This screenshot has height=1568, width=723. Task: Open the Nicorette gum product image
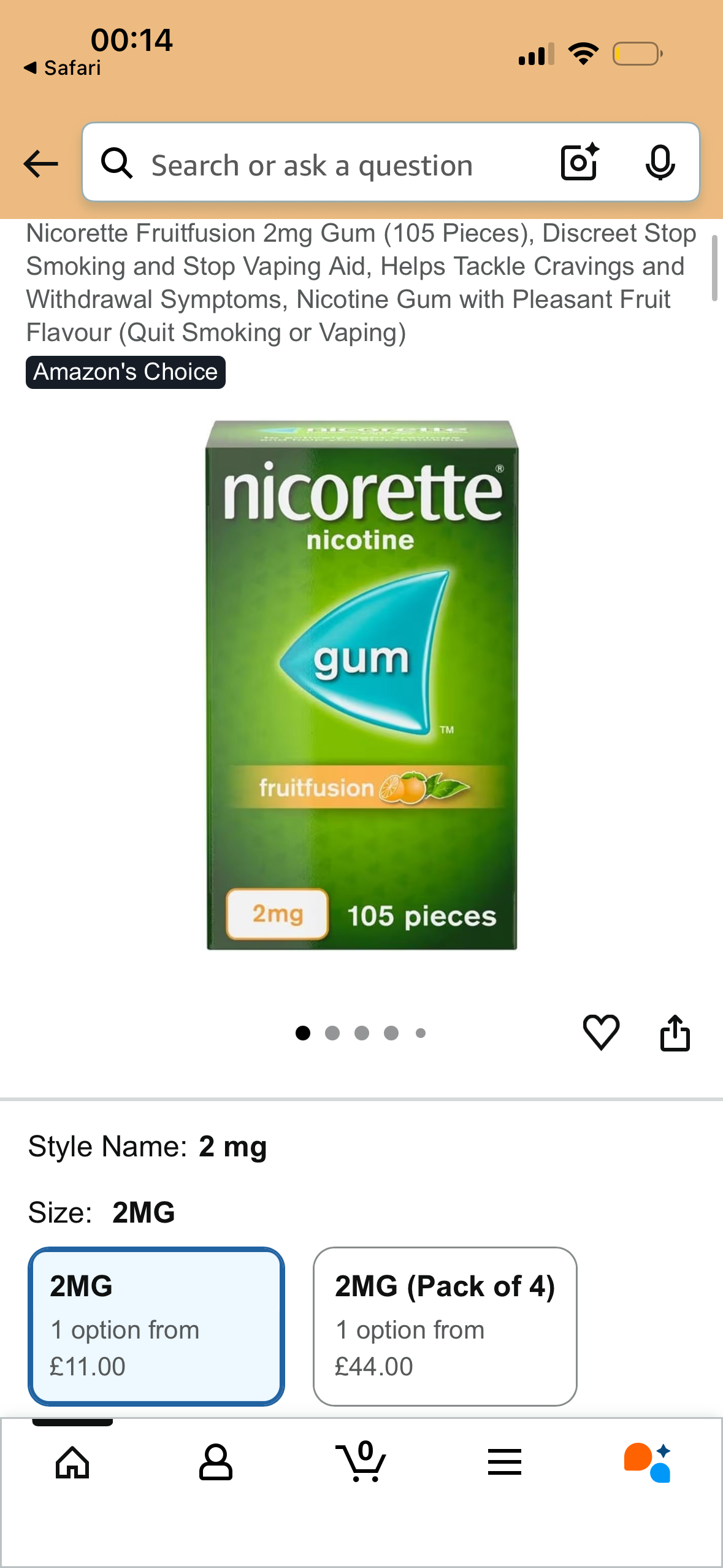click(362, 684)
